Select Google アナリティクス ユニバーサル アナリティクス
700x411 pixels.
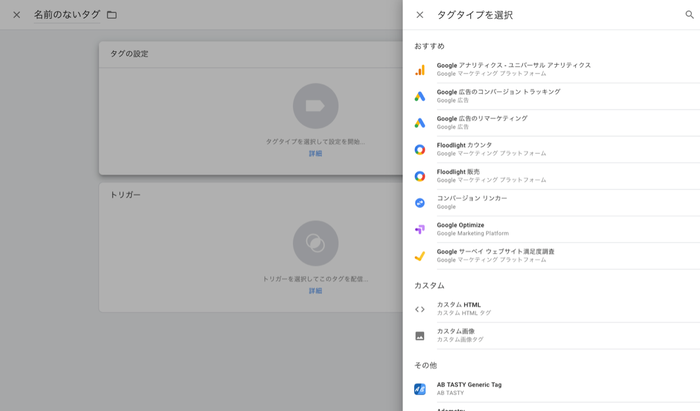click(513, 69)
